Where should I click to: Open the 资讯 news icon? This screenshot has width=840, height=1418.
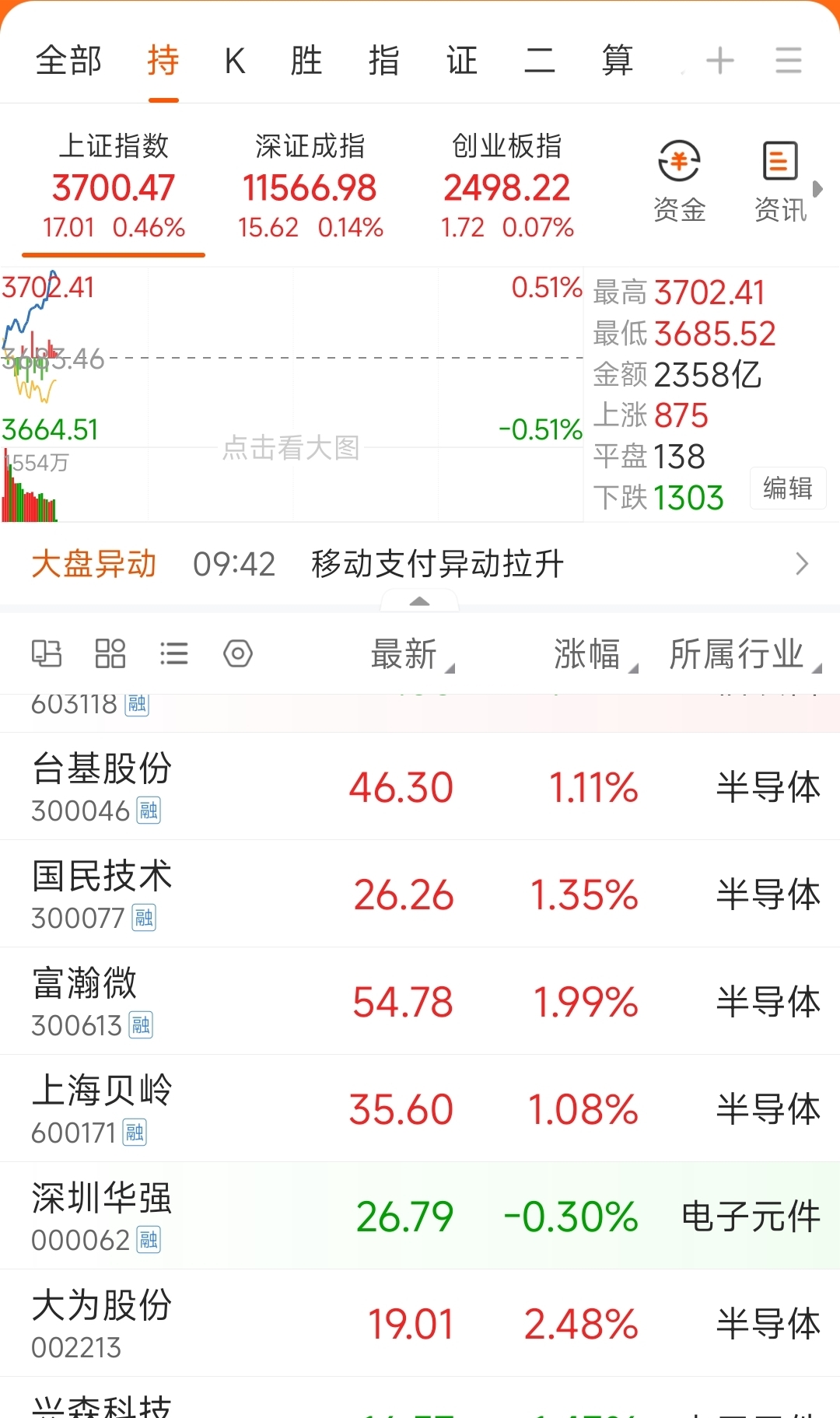point(780,180)
